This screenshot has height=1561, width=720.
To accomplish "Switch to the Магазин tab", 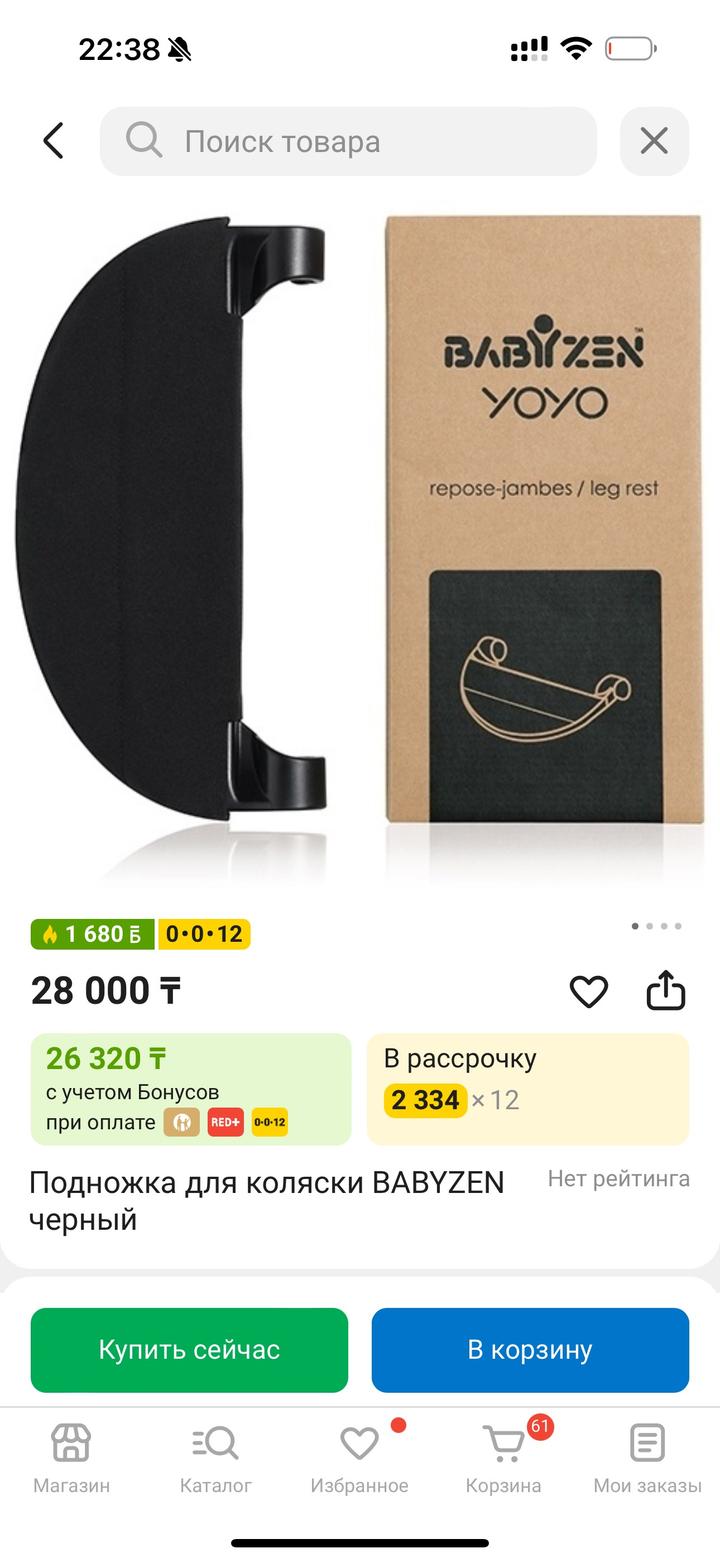I will coord(71,1458).
